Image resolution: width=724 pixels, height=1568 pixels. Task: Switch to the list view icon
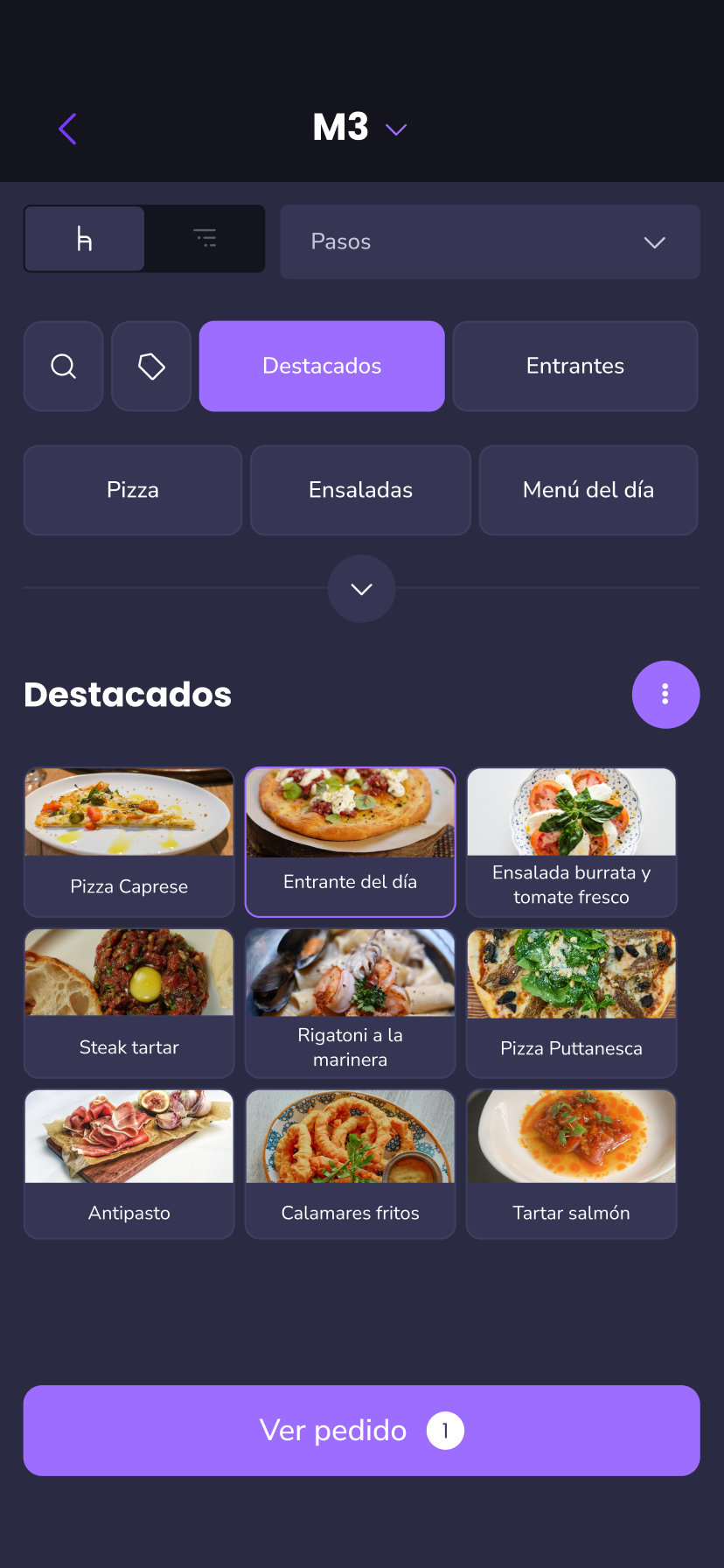(205, 238)
